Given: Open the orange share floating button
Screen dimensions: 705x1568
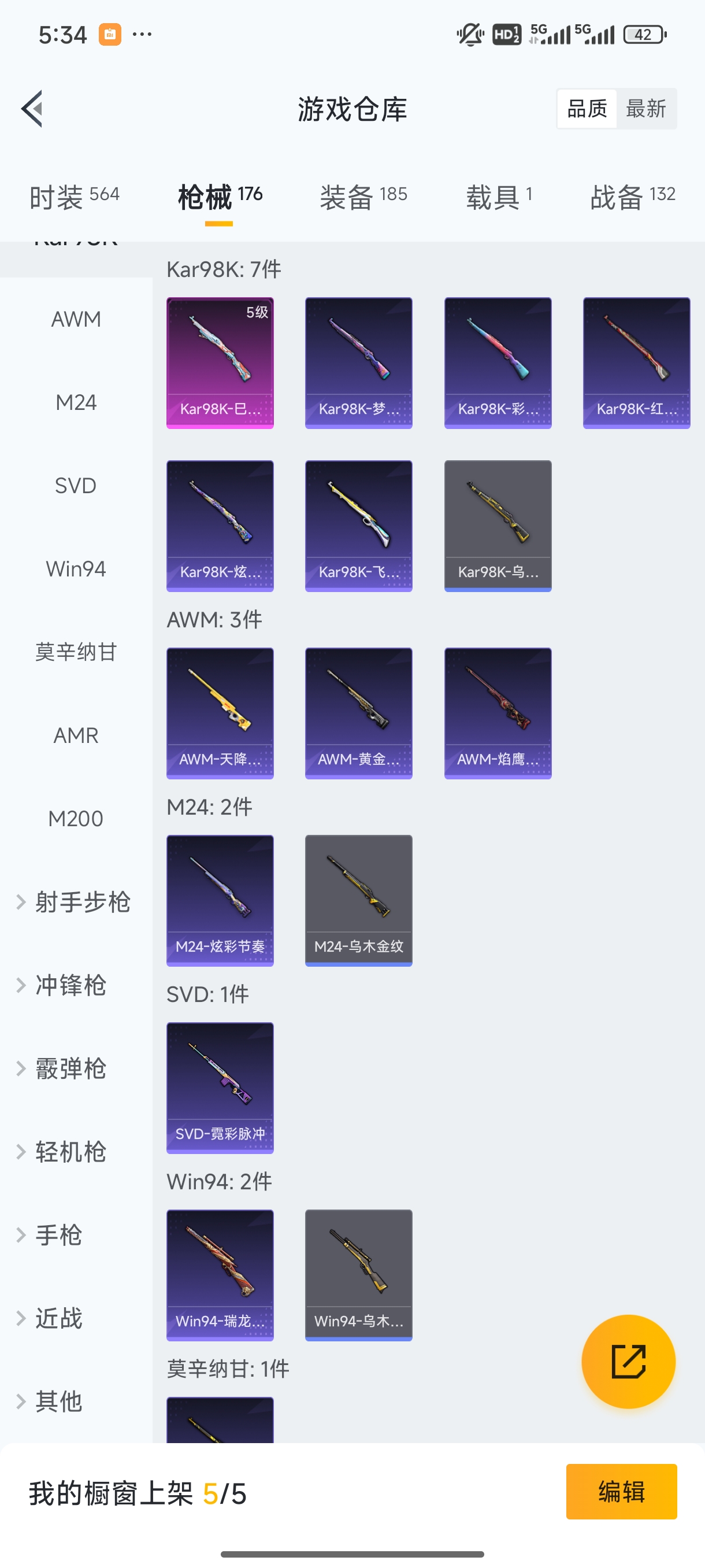Looking at the screenshot, I should [629, 1362].
